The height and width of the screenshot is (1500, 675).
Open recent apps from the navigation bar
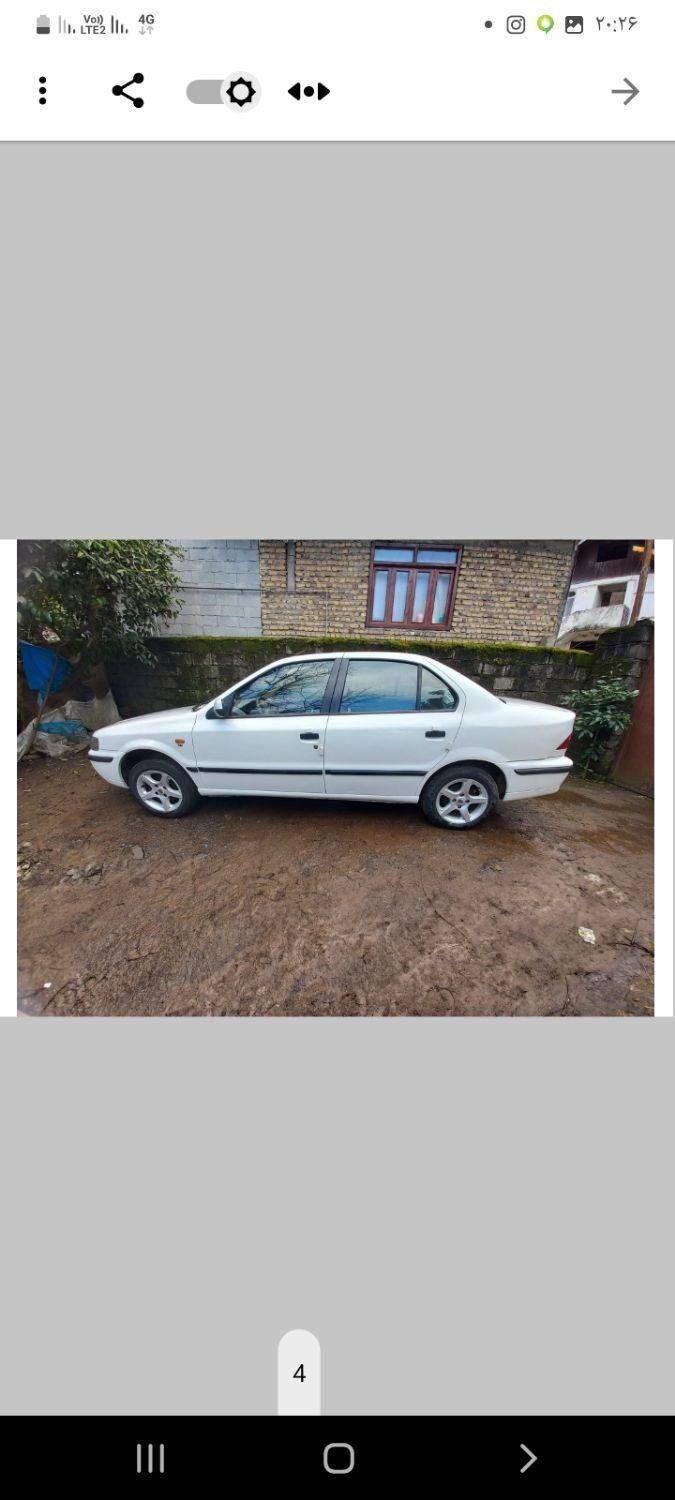pos(150,1458)
